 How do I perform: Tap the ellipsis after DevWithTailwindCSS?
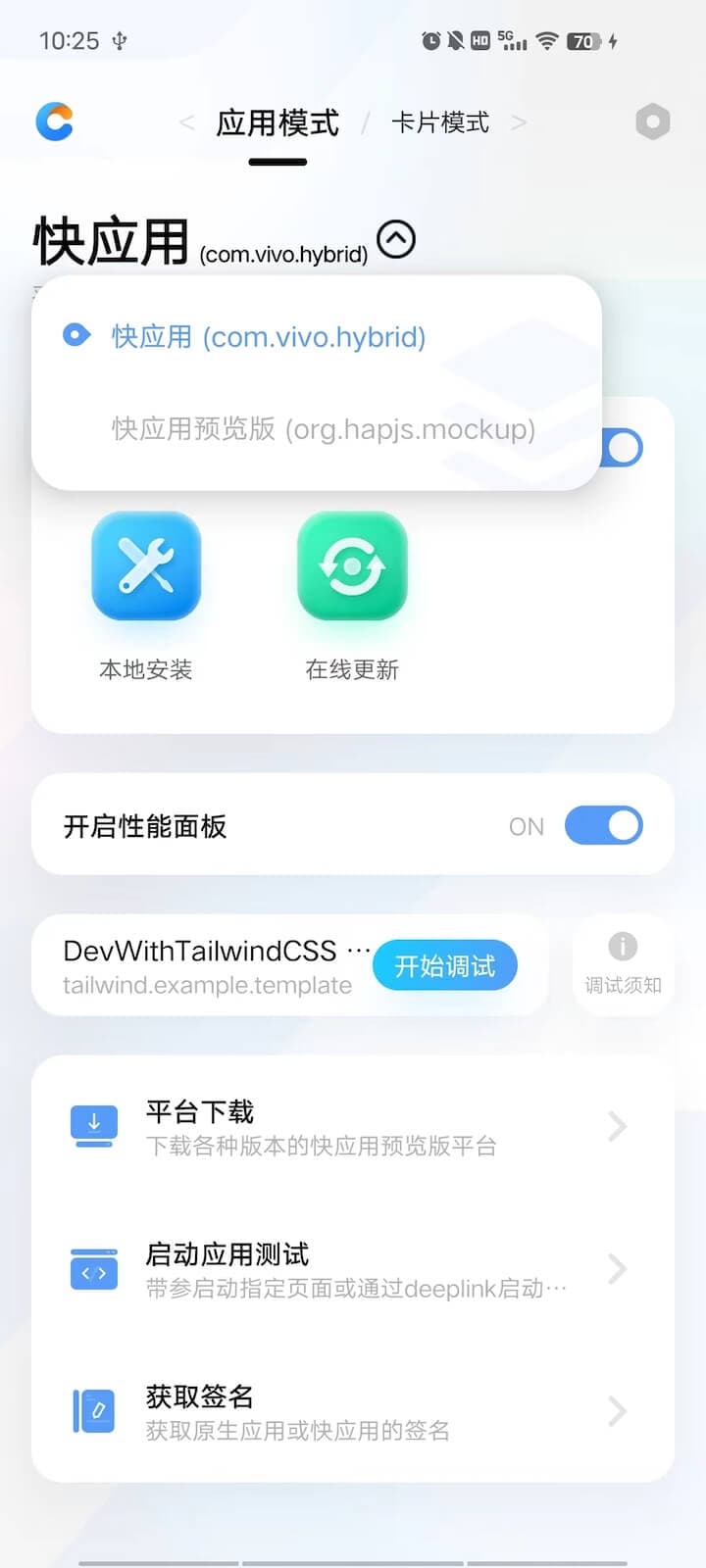(361, 949)
